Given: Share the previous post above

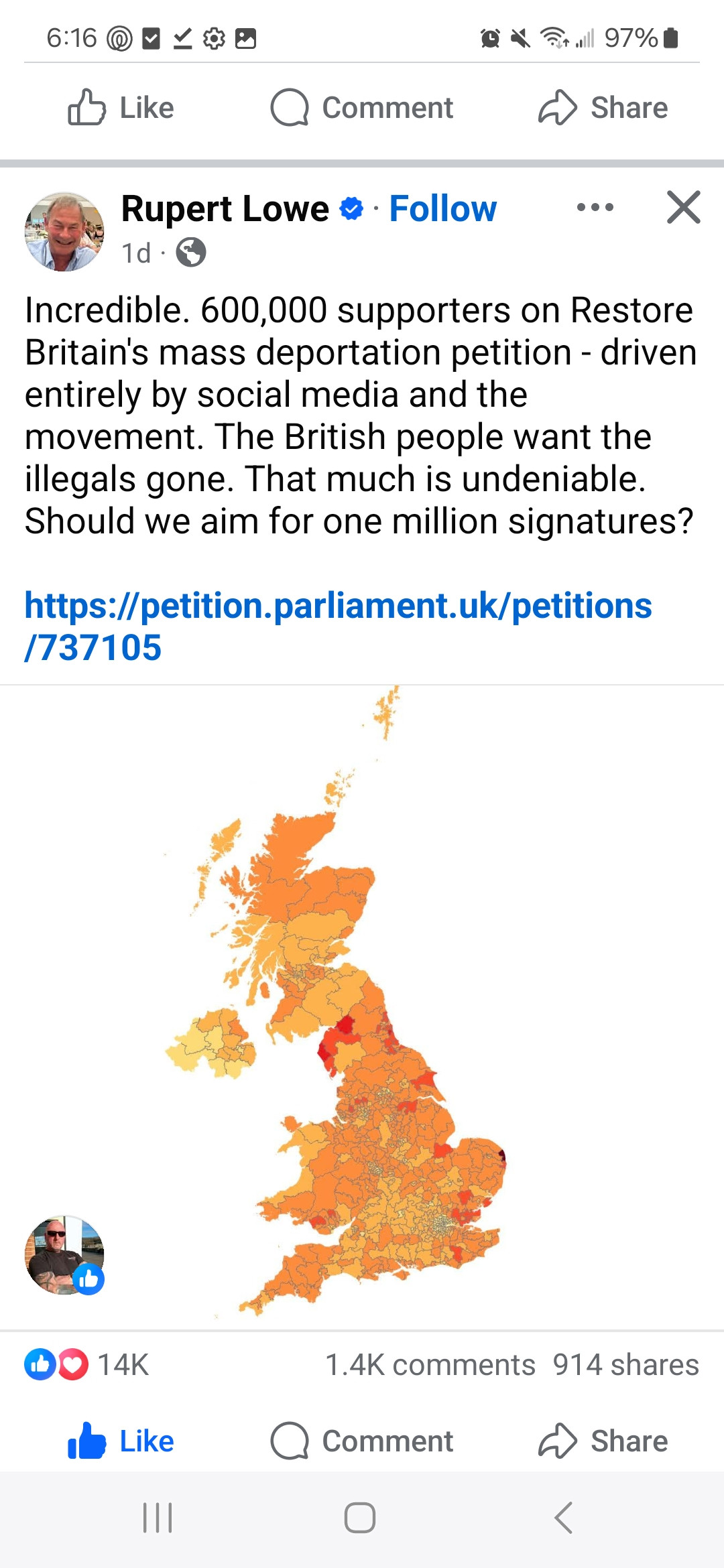Looking at the screenshot, I should click(603, 108).
